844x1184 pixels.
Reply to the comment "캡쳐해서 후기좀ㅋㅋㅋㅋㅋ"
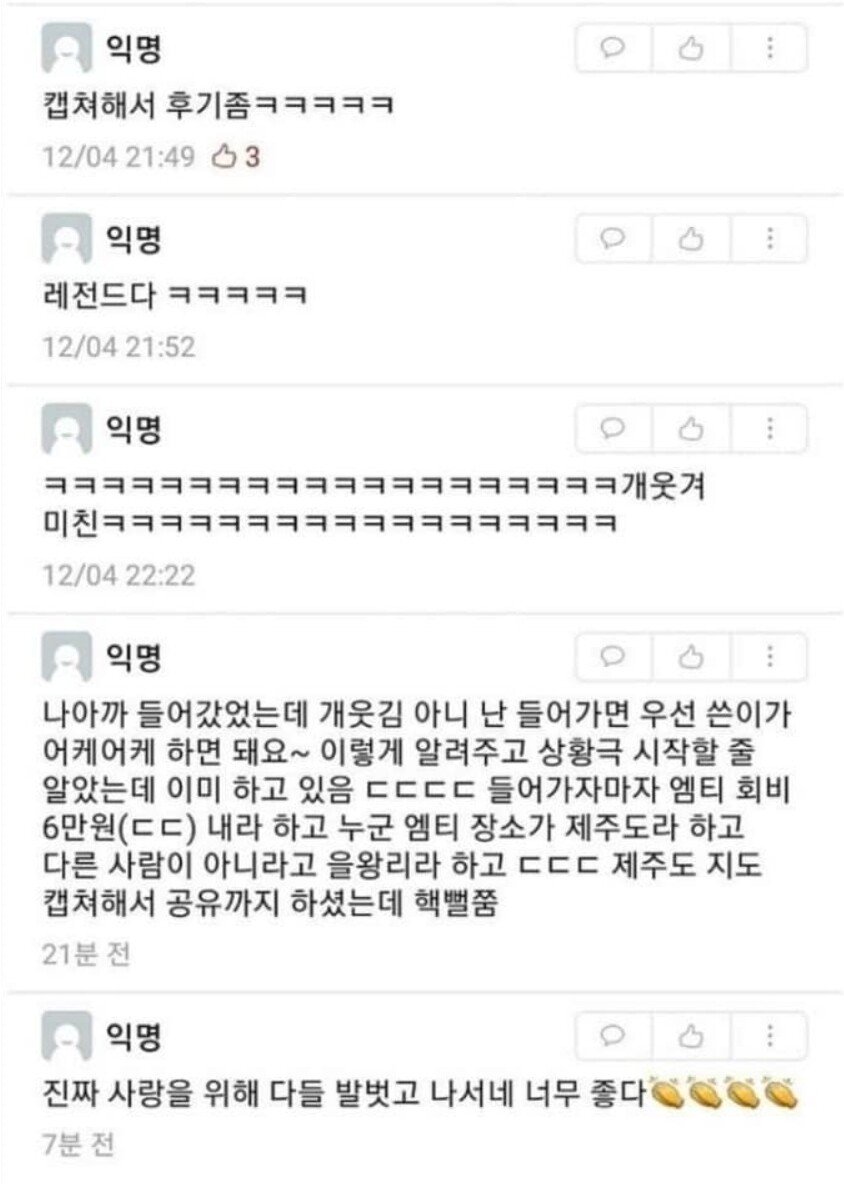(x=614, y=48)
